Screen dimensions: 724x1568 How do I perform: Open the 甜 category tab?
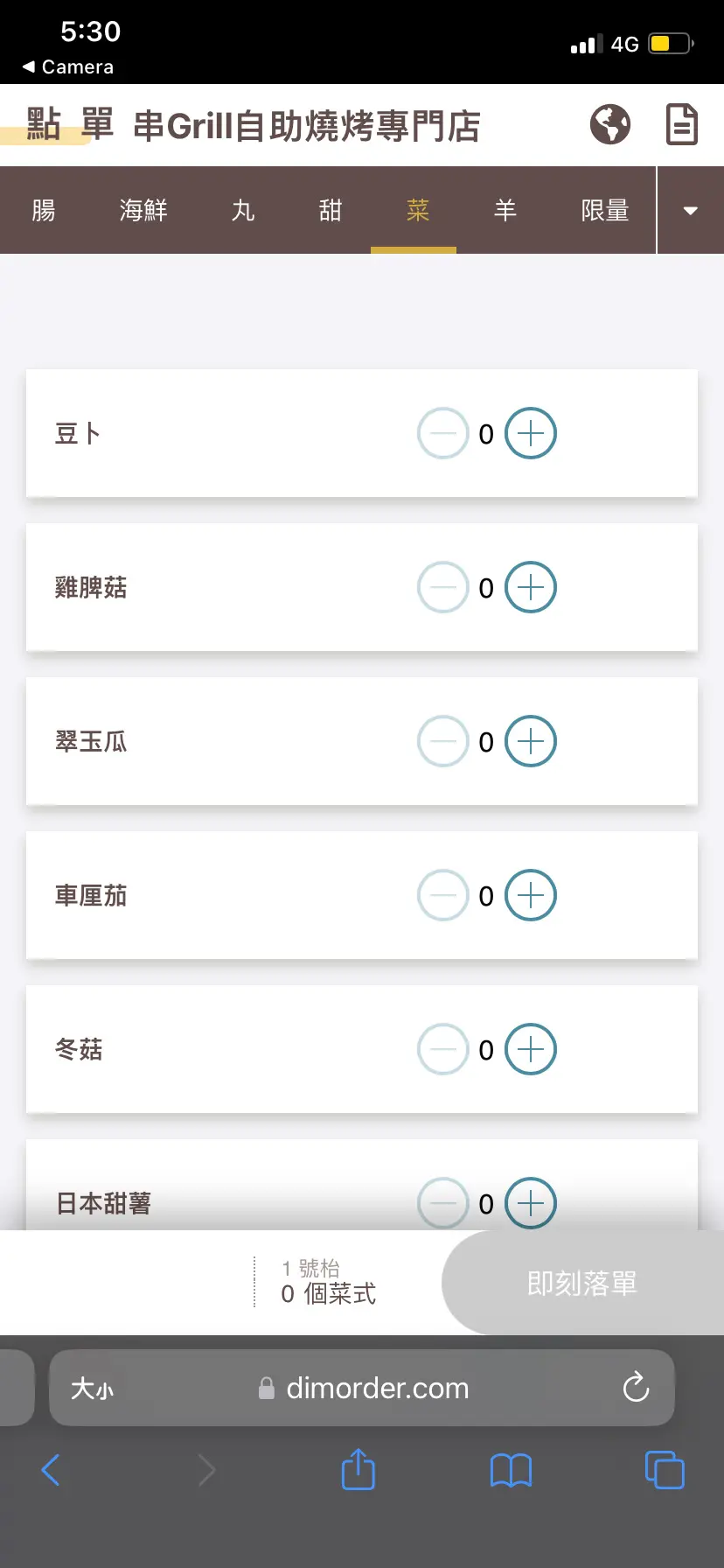tap(331, 210)
